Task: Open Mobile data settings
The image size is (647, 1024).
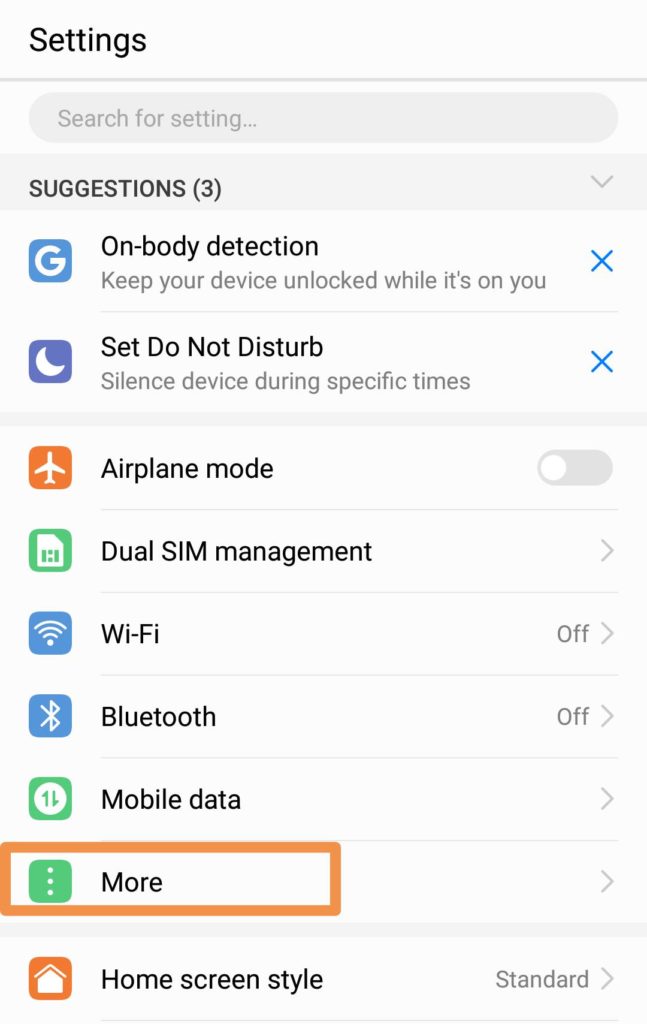Action: pyautogui.click(x=322, y=799)
